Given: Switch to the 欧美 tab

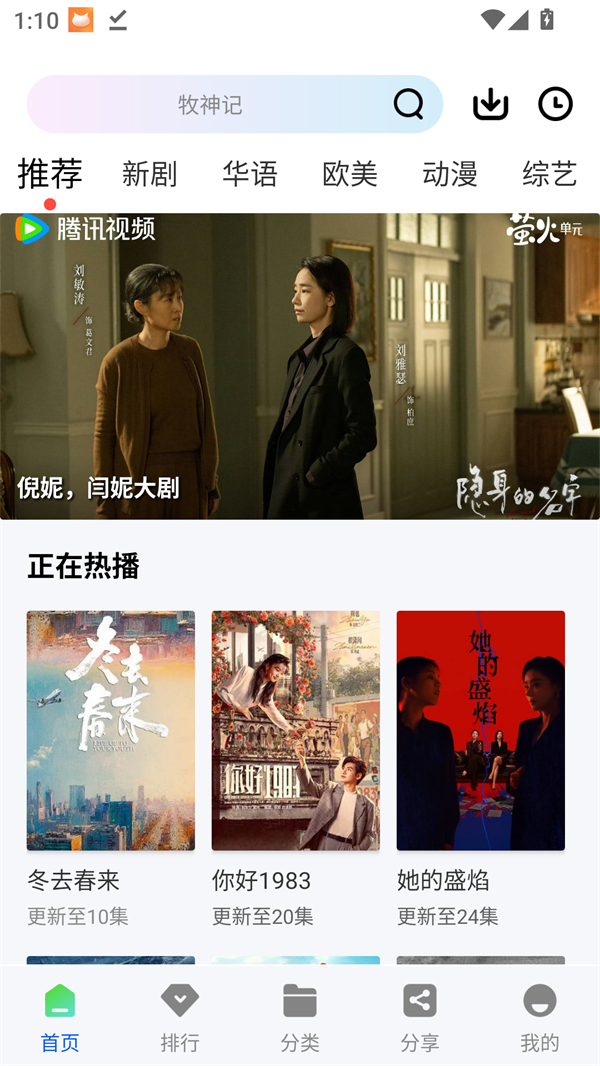Looking at the screenshot, I should (x=350, y=174).
